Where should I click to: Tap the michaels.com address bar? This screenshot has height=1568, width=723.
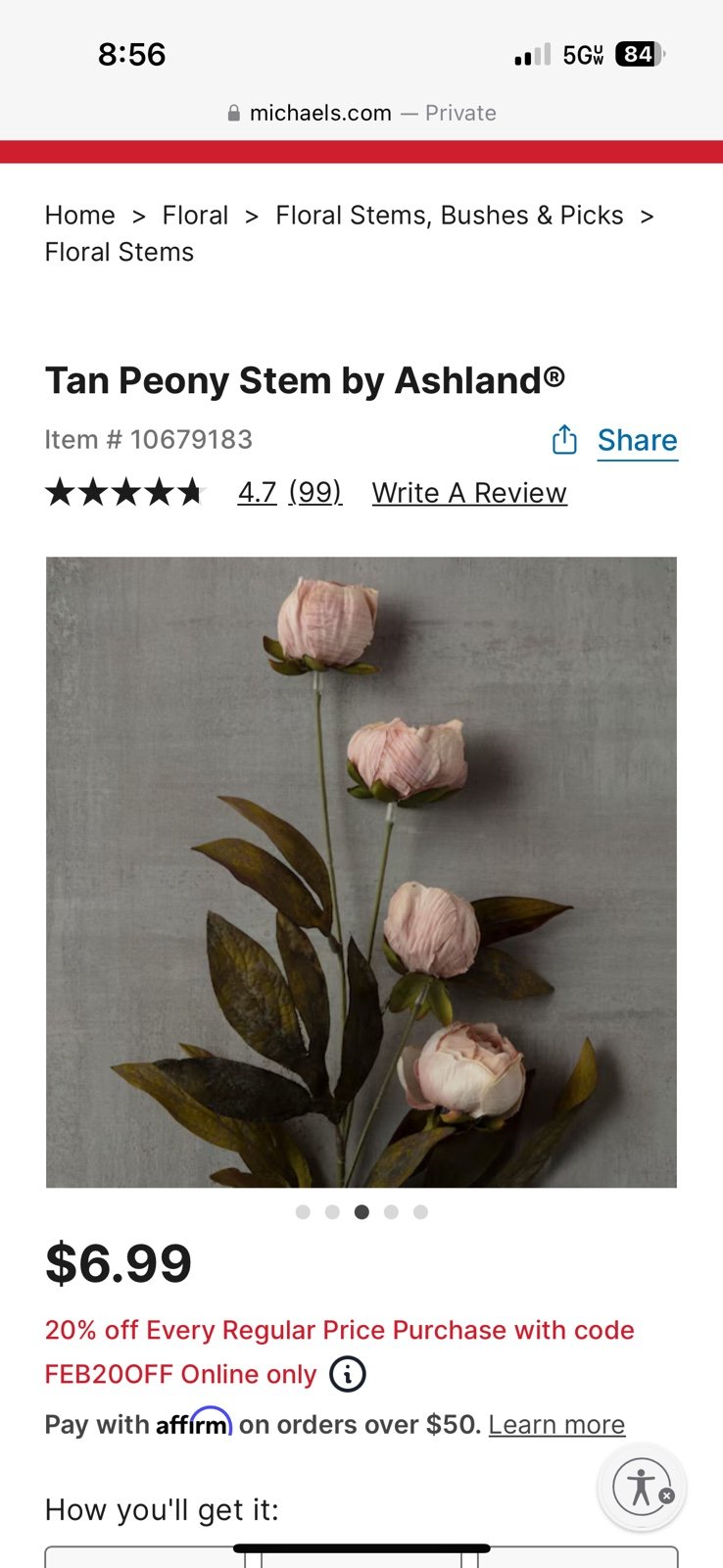pos(361,113)
